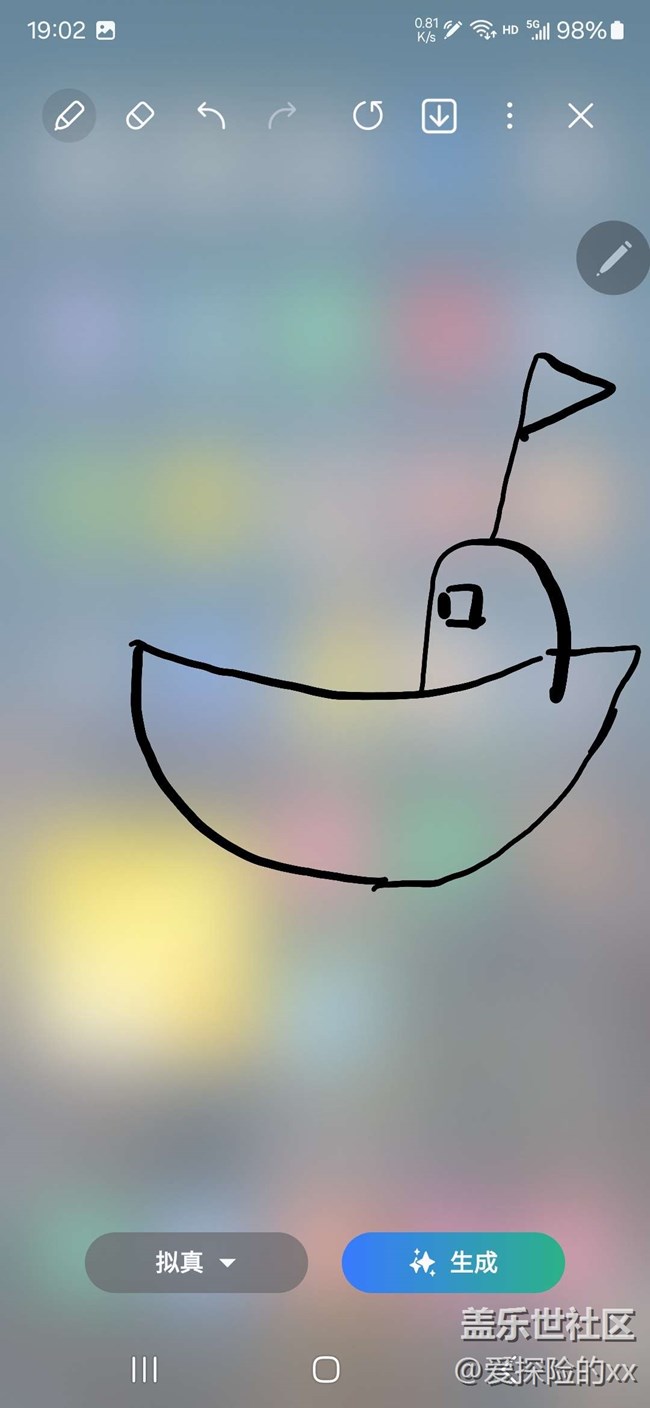Open recent apps
The height and width of the screenshot is (1408, 650).
[145, 1369]
